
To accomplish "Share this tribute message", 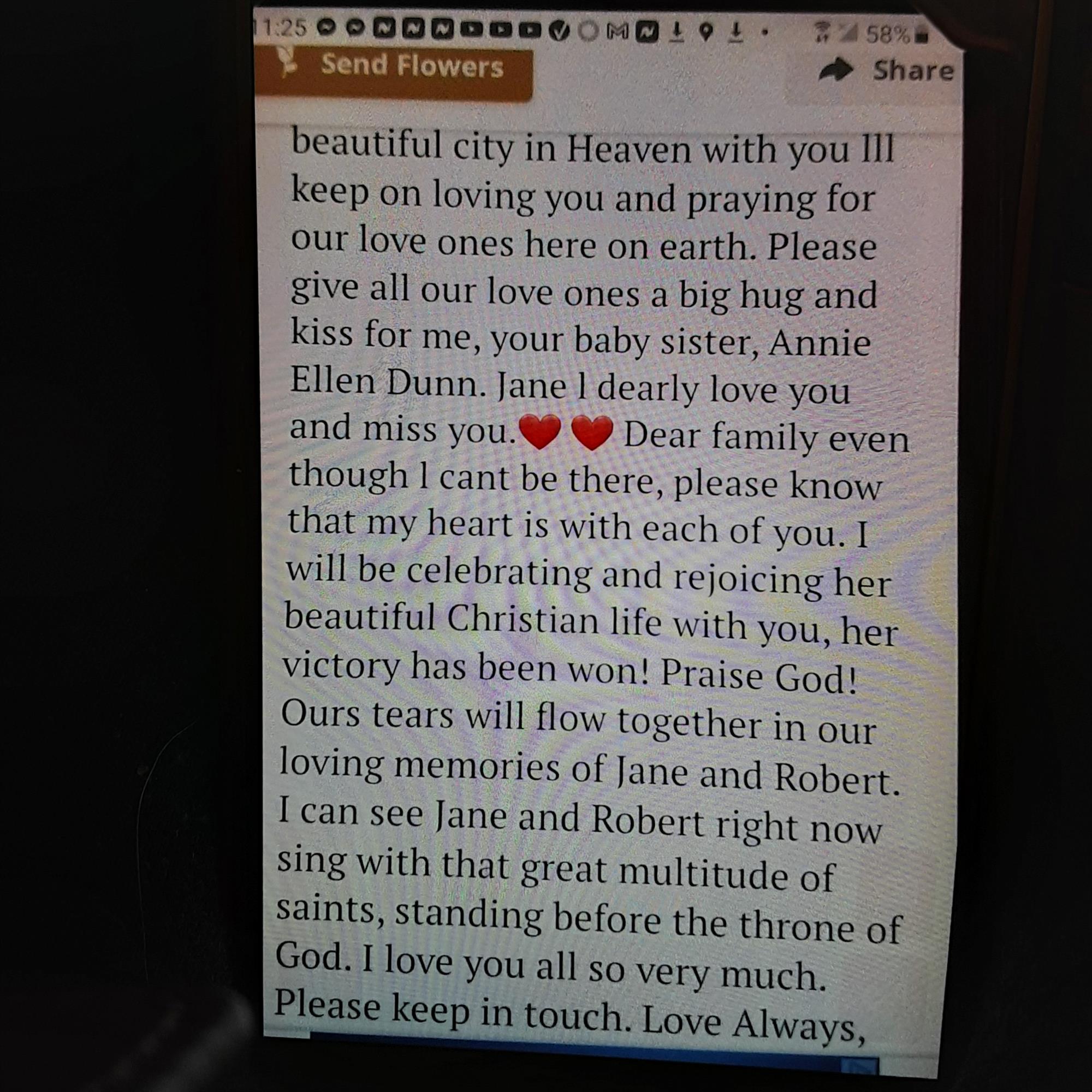I will 886,71.
